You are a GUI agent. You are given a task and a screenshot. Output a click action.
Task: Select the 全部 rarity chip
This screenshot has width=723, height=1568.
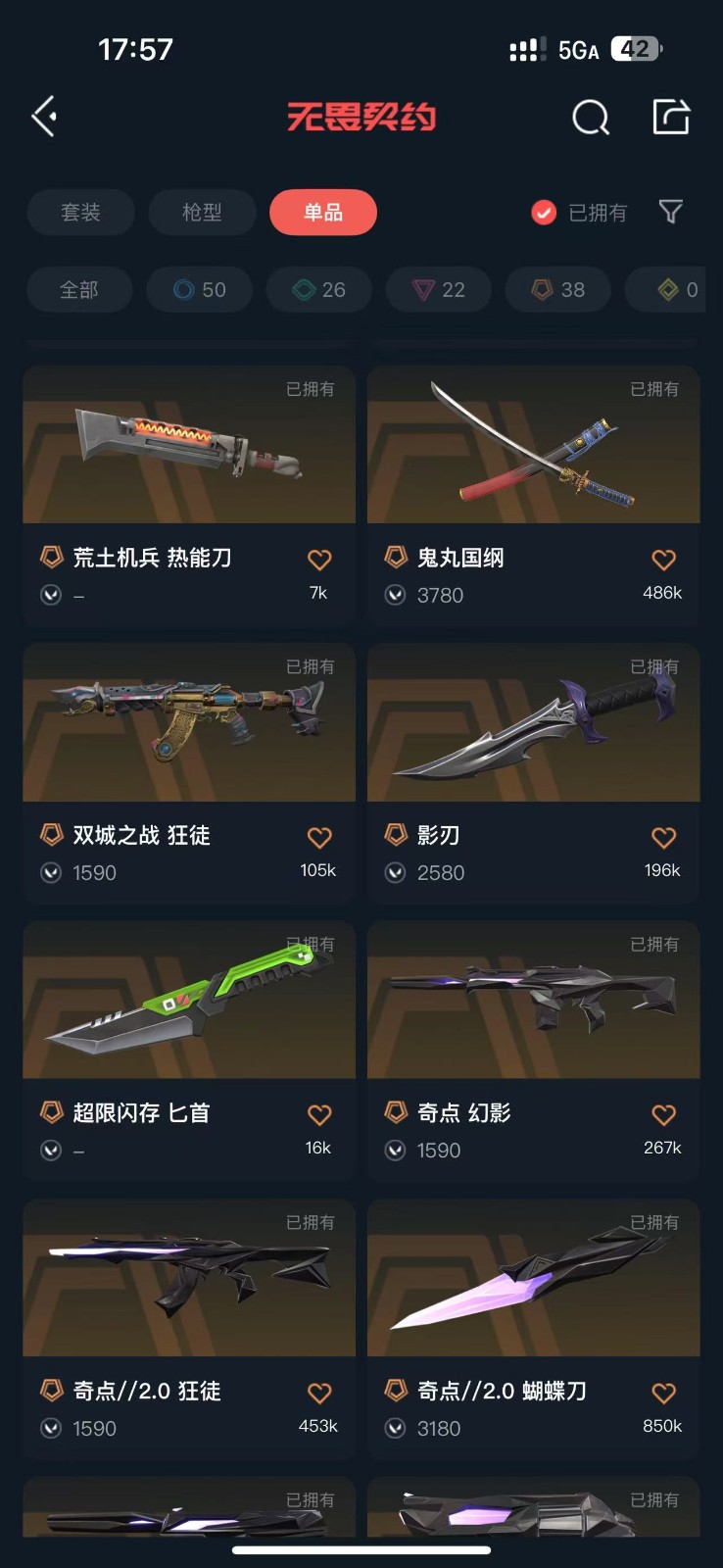click(79, 290)
